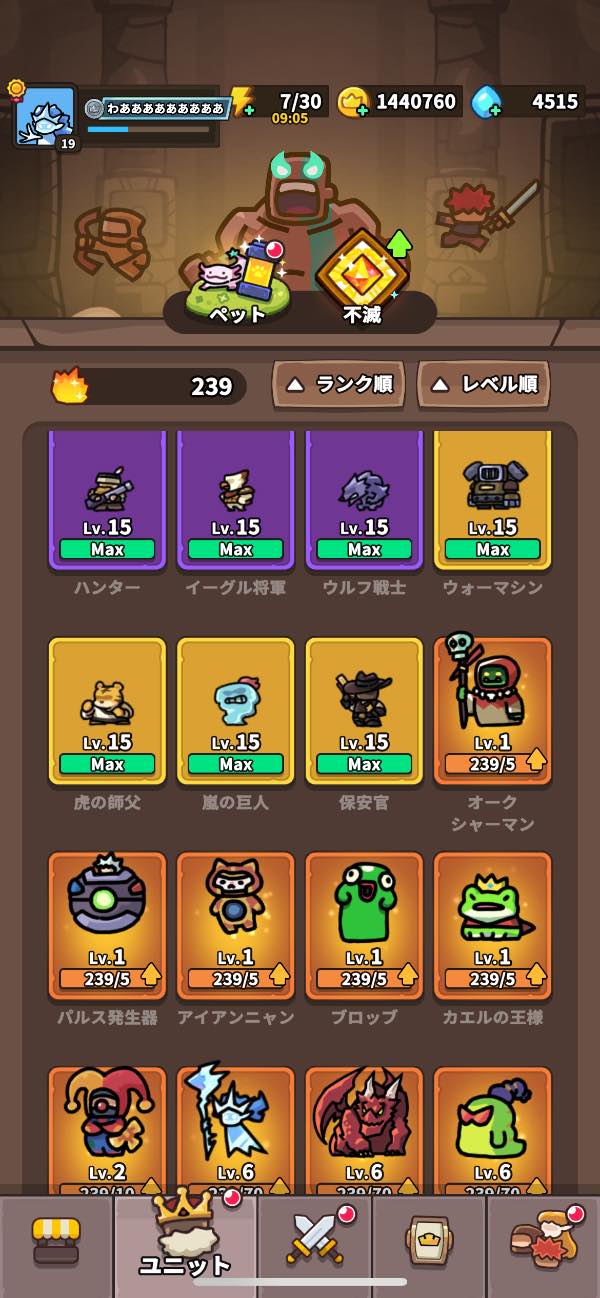Open the crown card collection tab
The image size is (600, 1298).
pyautogui.click(x=428, y=1242)
